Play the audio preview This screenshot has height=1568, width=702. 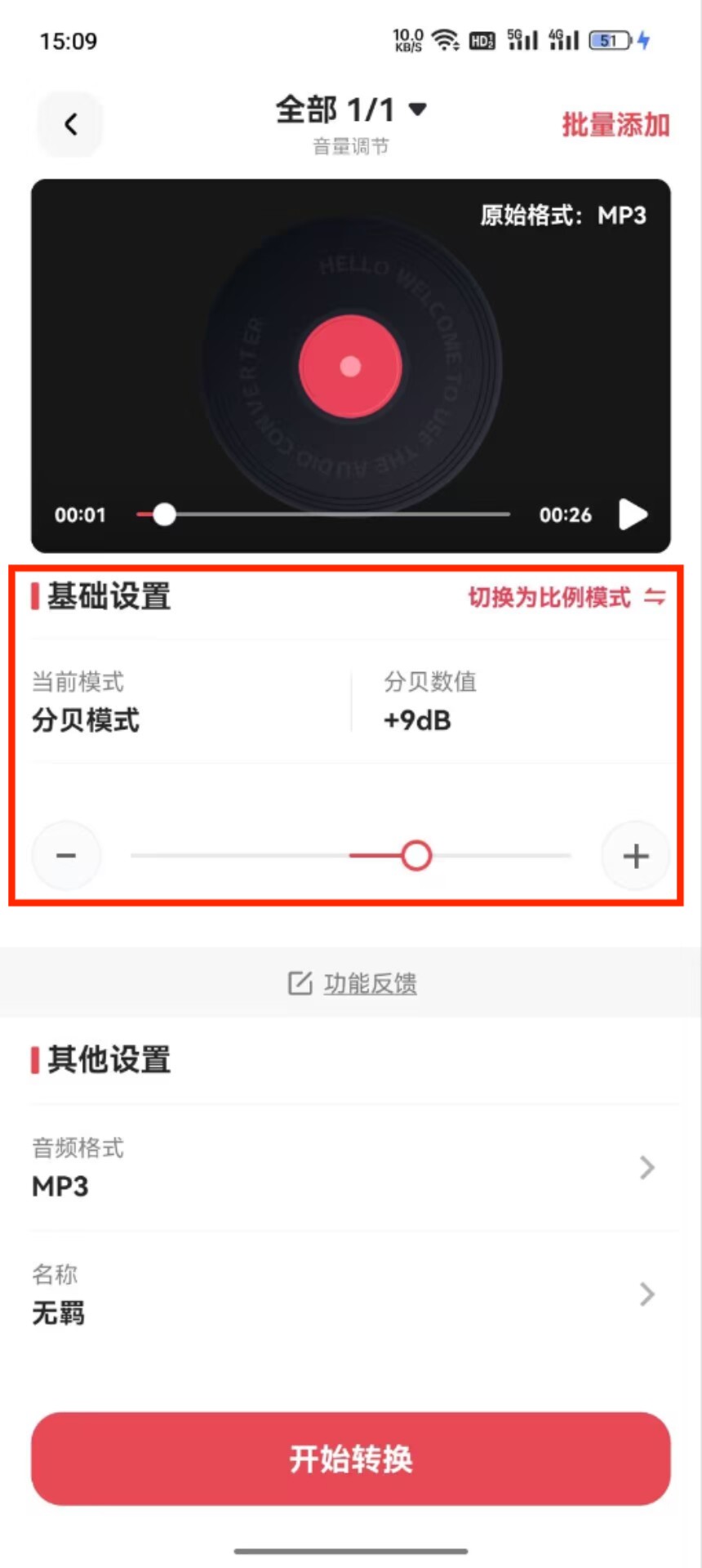633,514
